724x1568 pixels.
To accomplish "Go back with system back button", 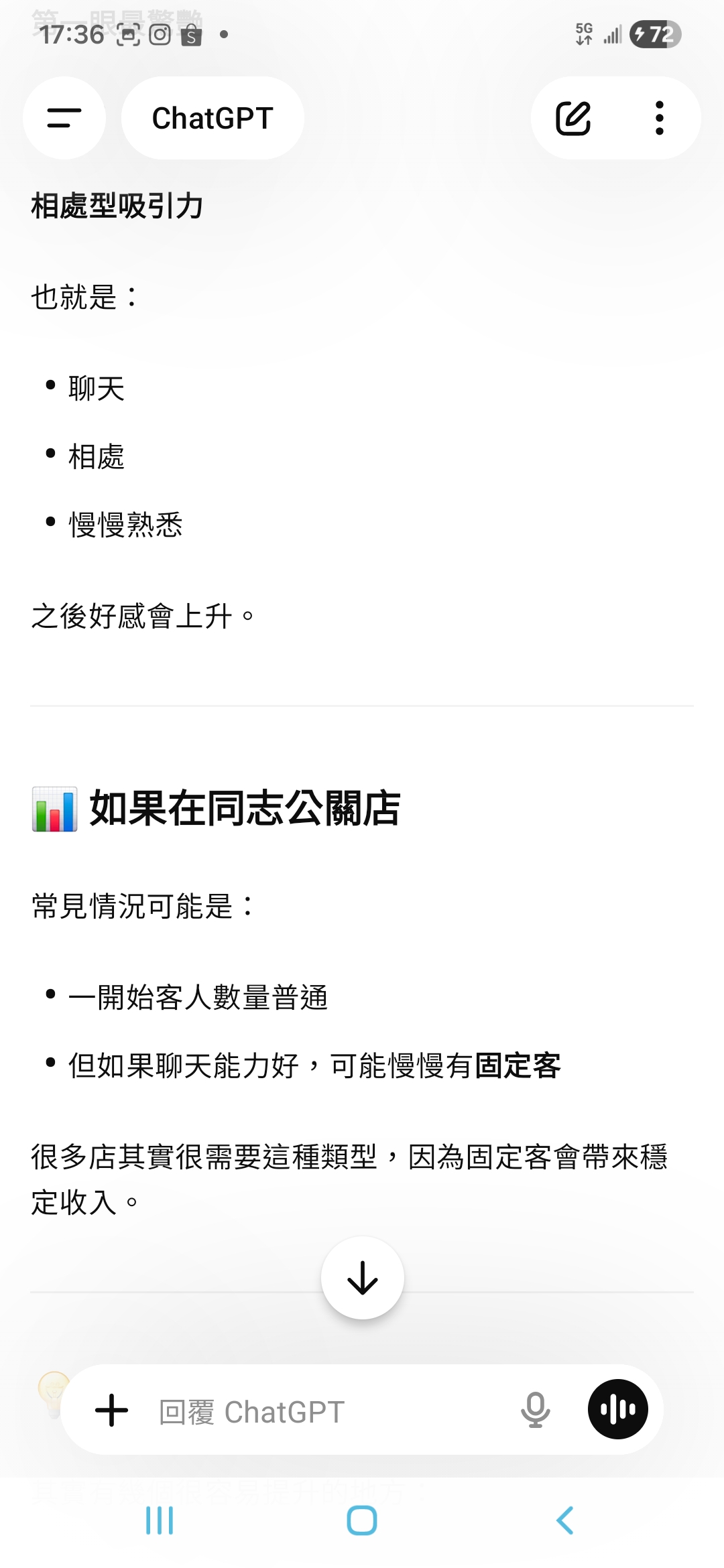I will (564, 1520).
